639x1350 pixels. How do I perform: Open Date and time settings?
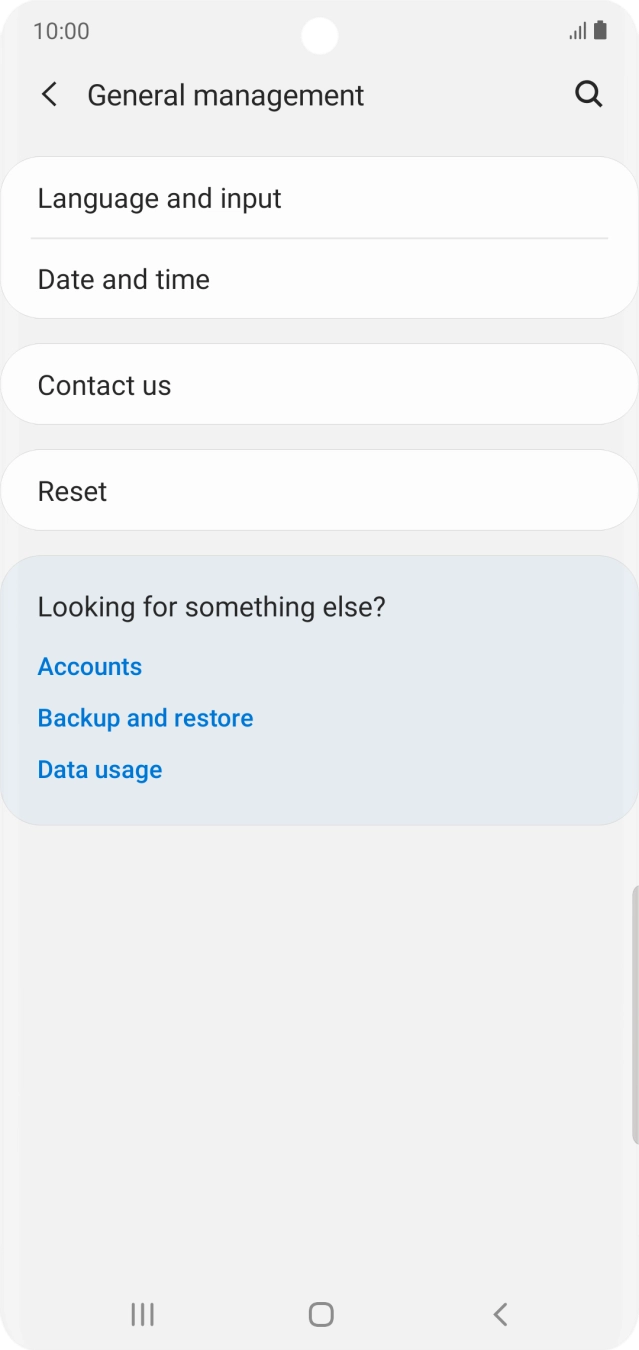(319, 279)
